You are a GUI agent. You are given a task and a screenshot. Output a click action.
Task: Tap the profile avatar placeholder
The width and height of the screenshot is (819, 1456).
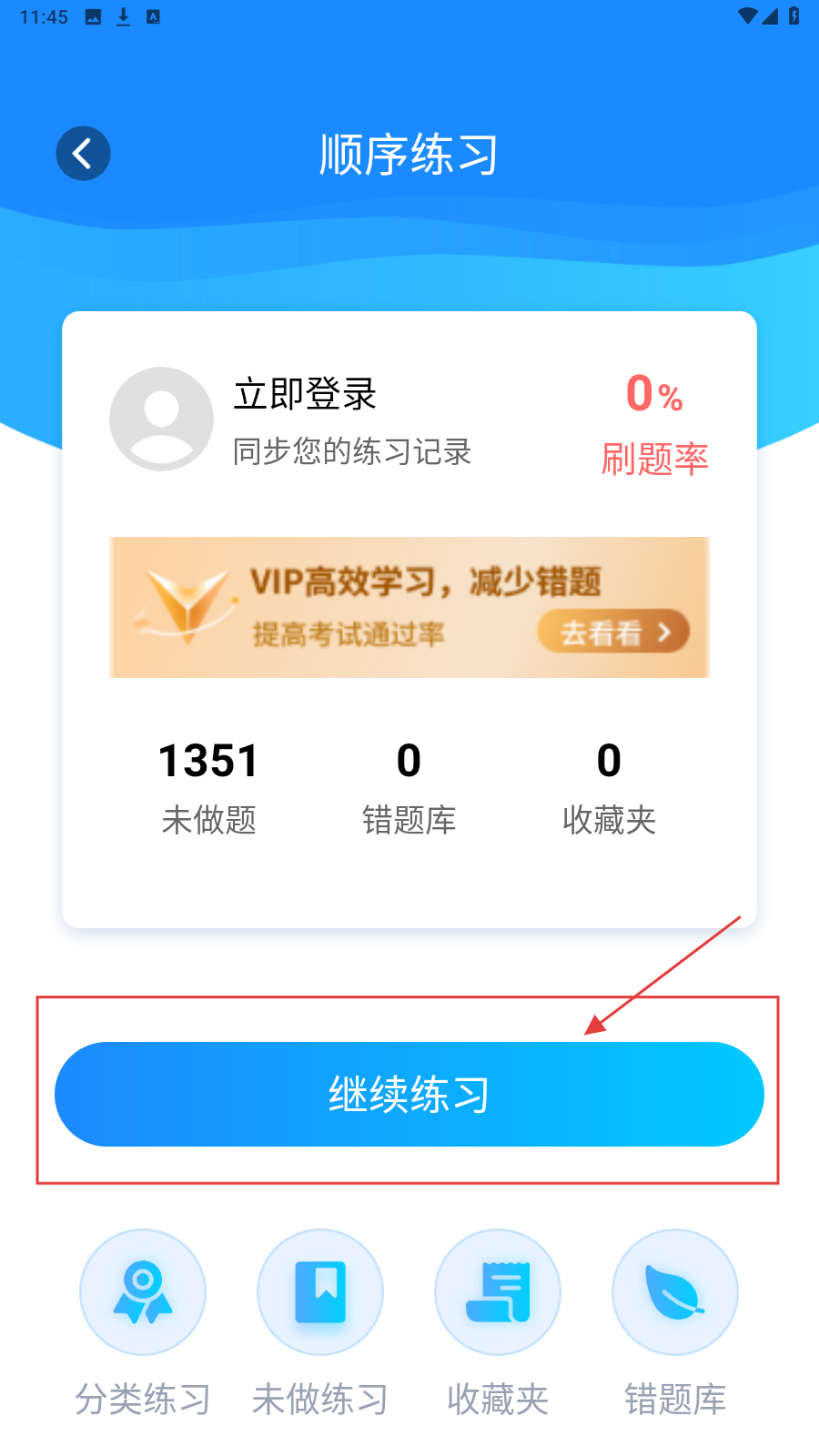(x=161, y=419)
